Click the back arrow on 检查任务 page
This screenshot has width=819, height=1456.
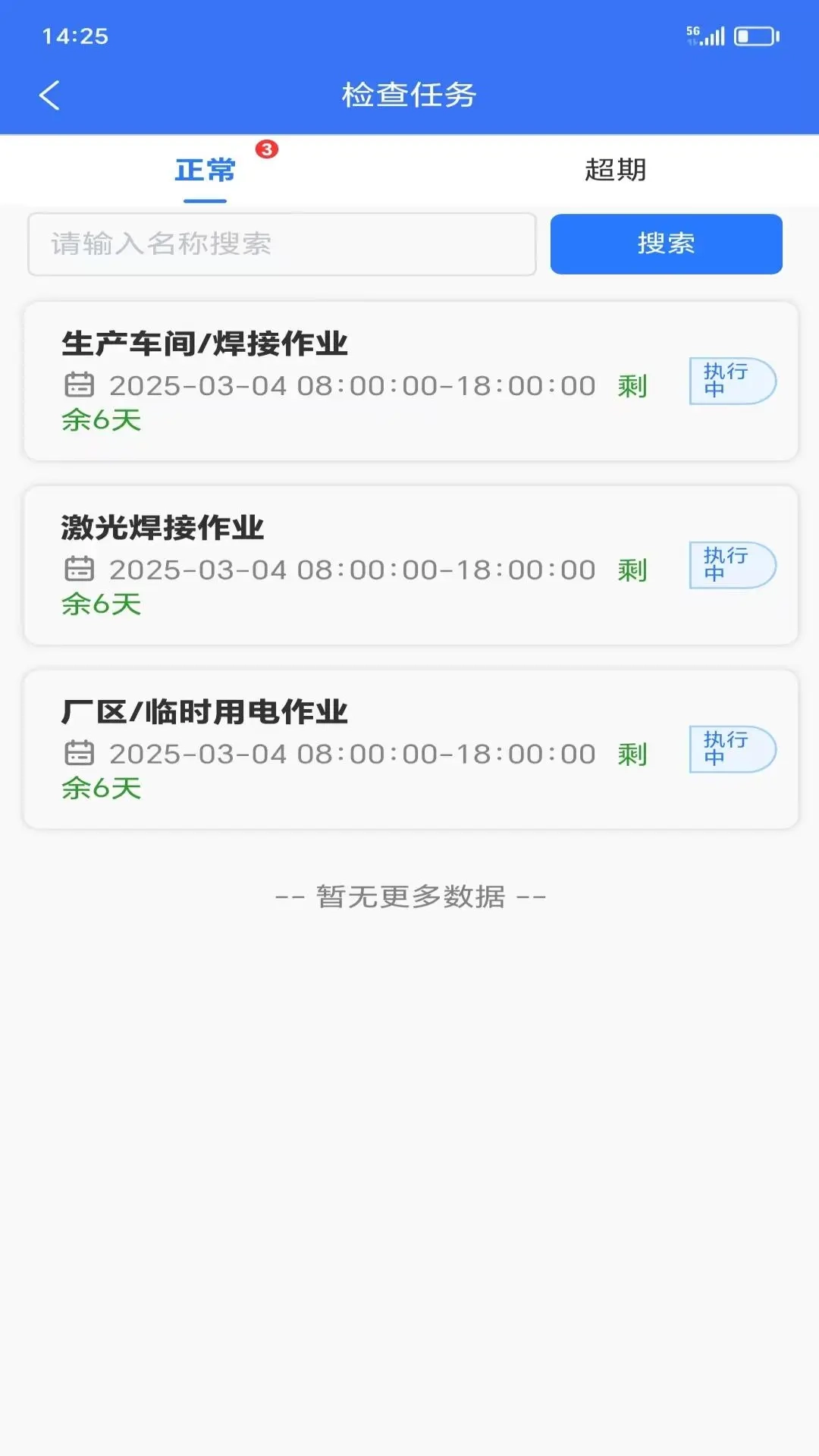[50, 96]
